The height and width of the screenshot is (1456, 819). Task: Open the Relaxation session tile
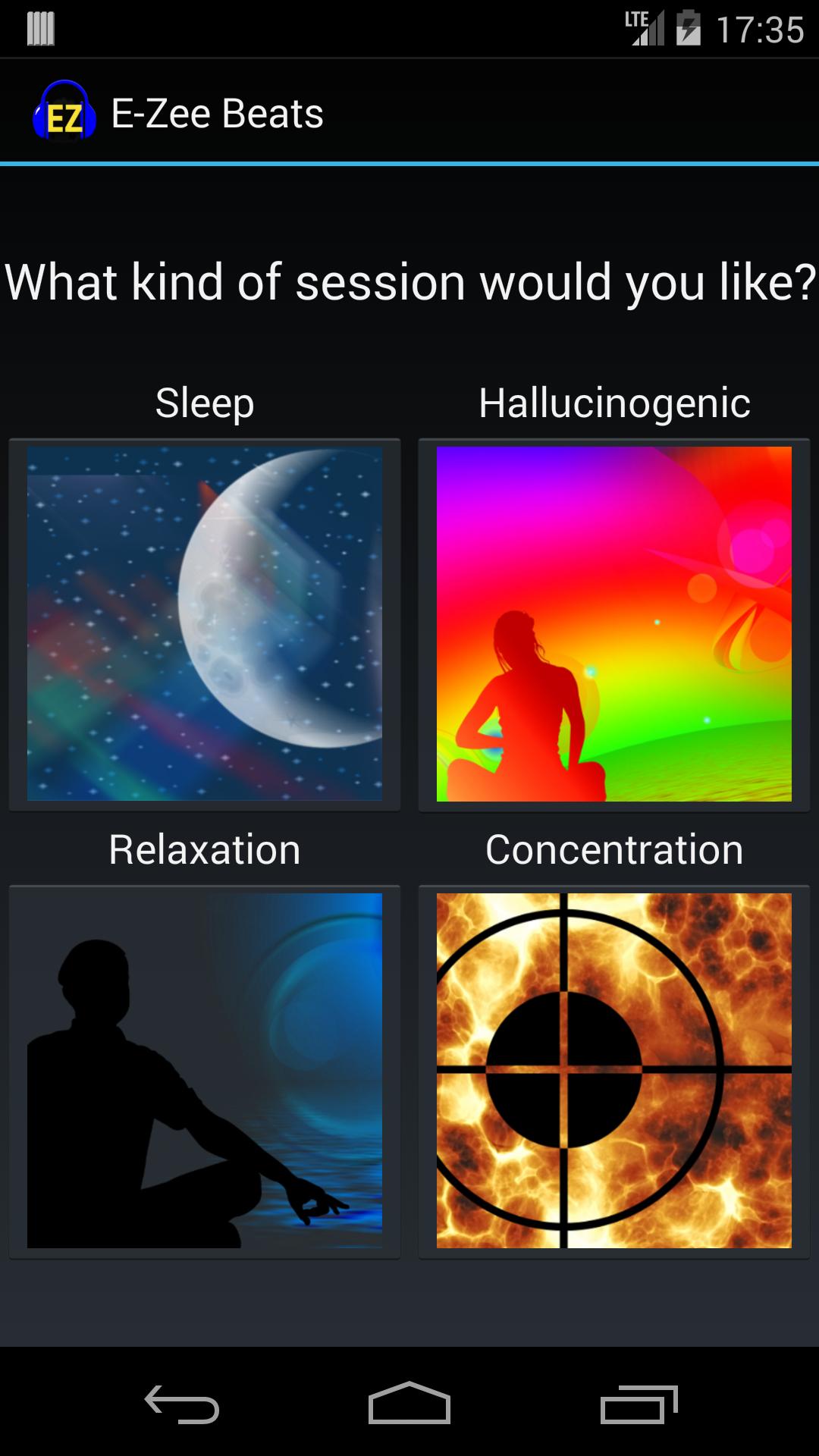coord(205,1071)
